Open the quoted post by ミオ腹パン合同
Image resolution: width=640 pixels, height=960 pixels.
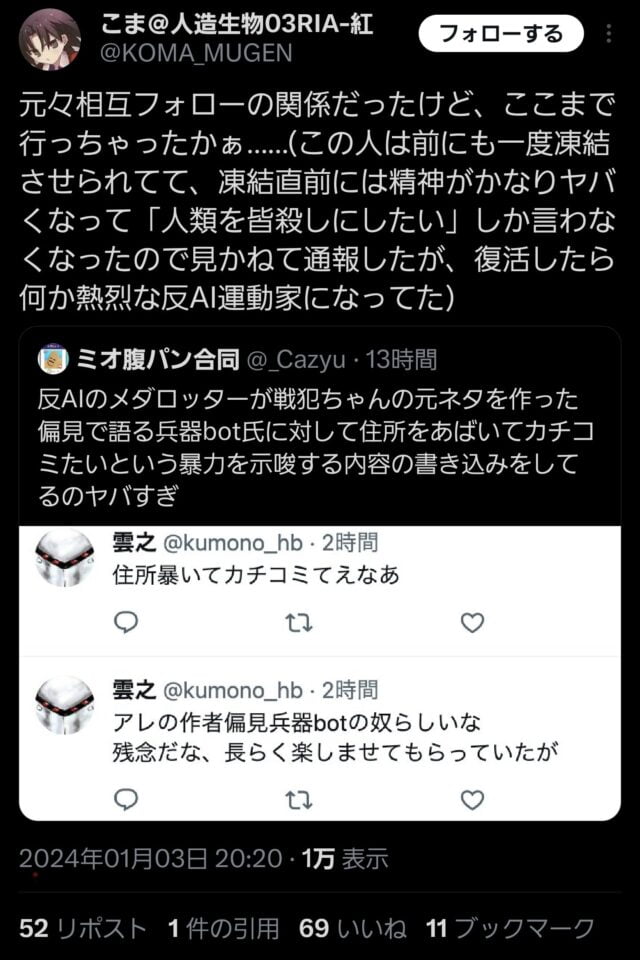click(320, 430)
